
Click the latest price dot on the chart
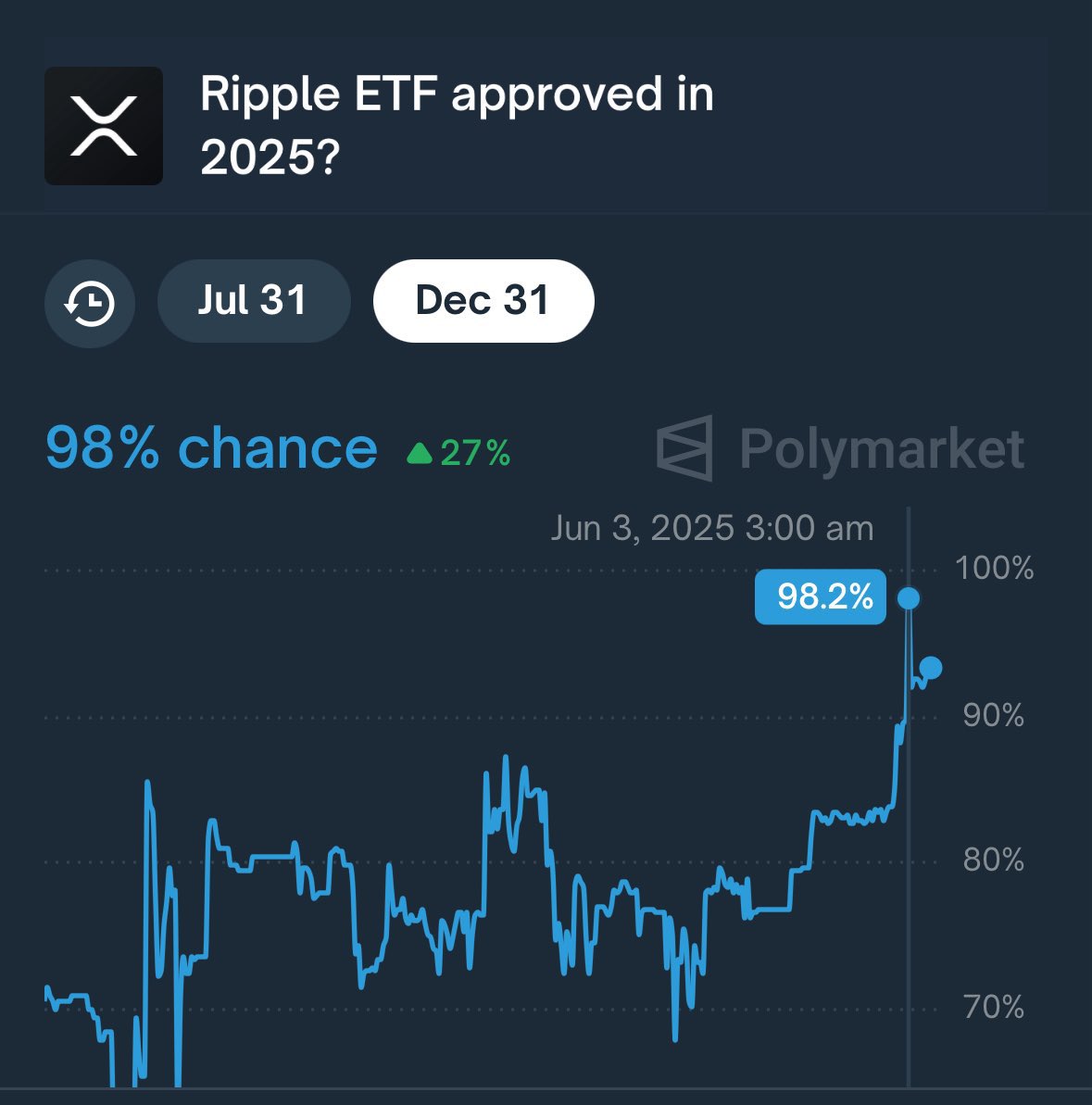929,666
